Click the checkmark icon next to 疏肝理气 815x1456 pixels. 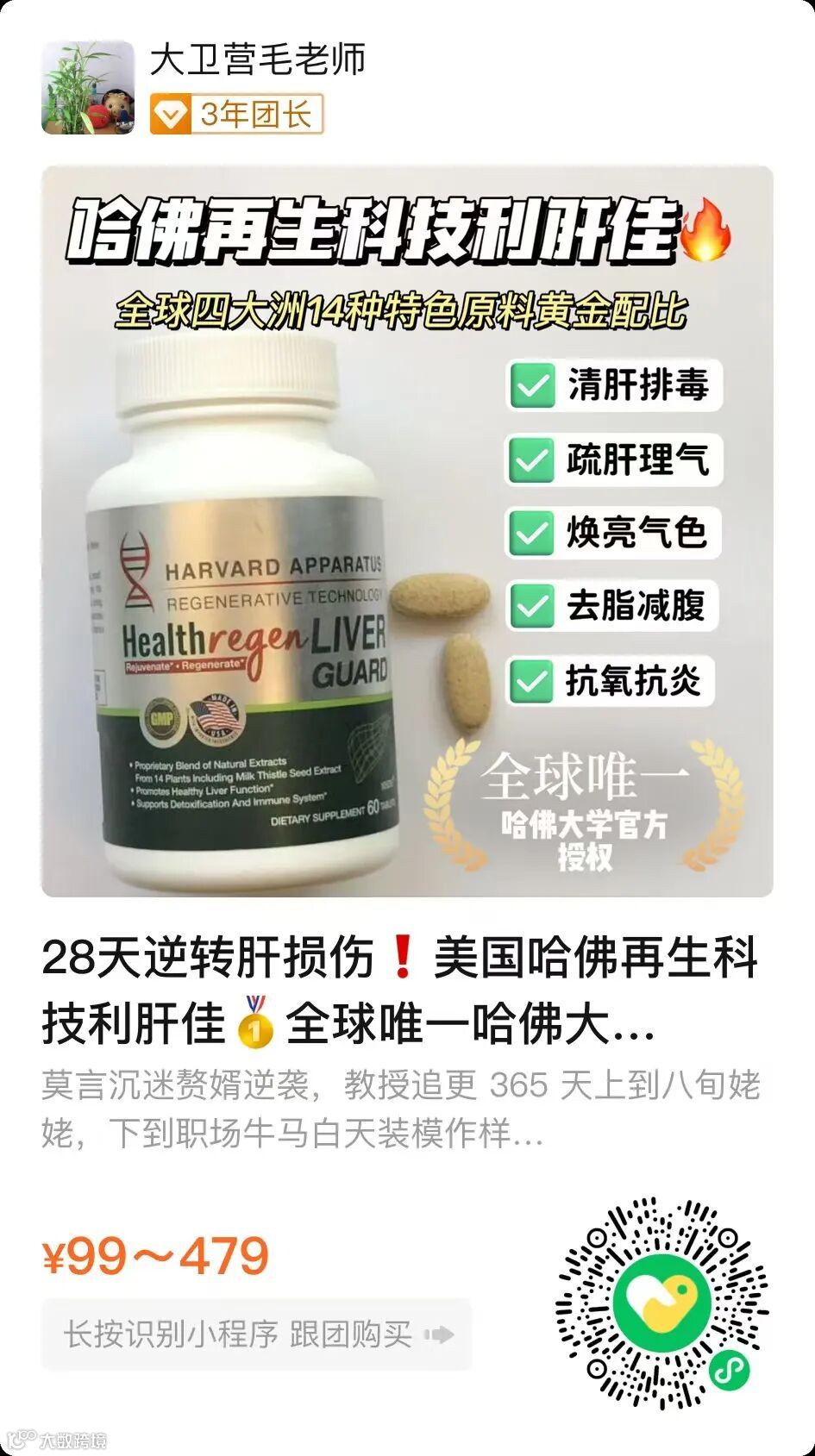pyautogui.click(x=532, y=461)
